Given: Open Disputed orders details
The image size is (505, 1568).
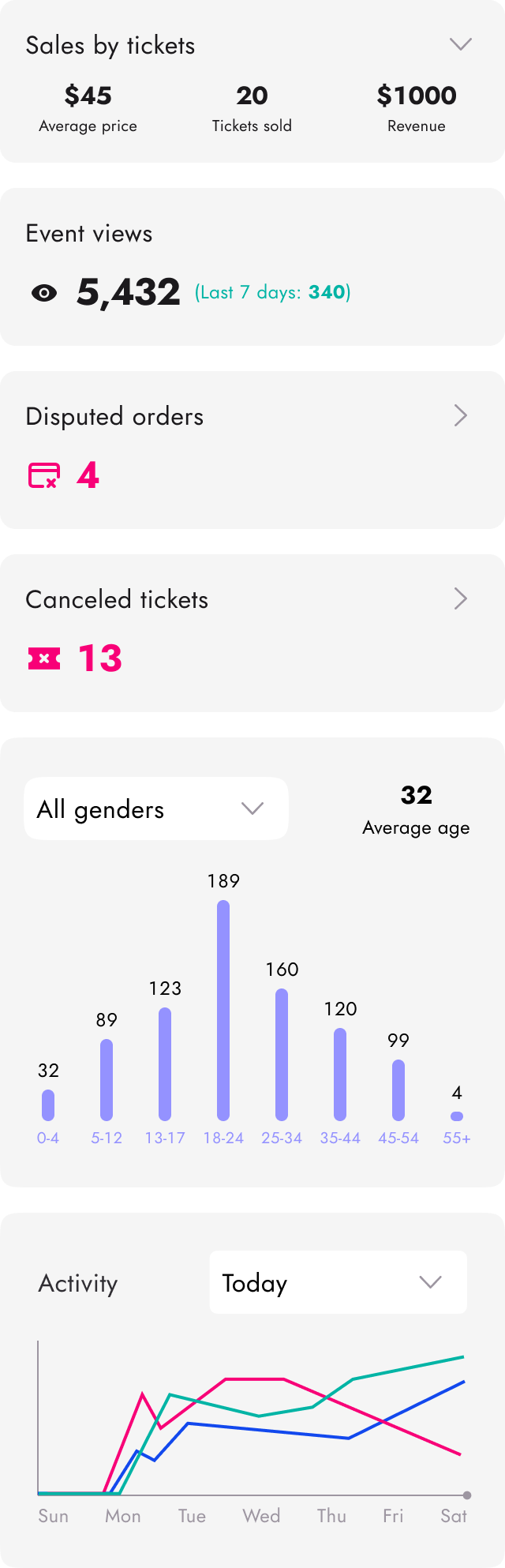Looking at the screenshot, I should coord(461,415).
